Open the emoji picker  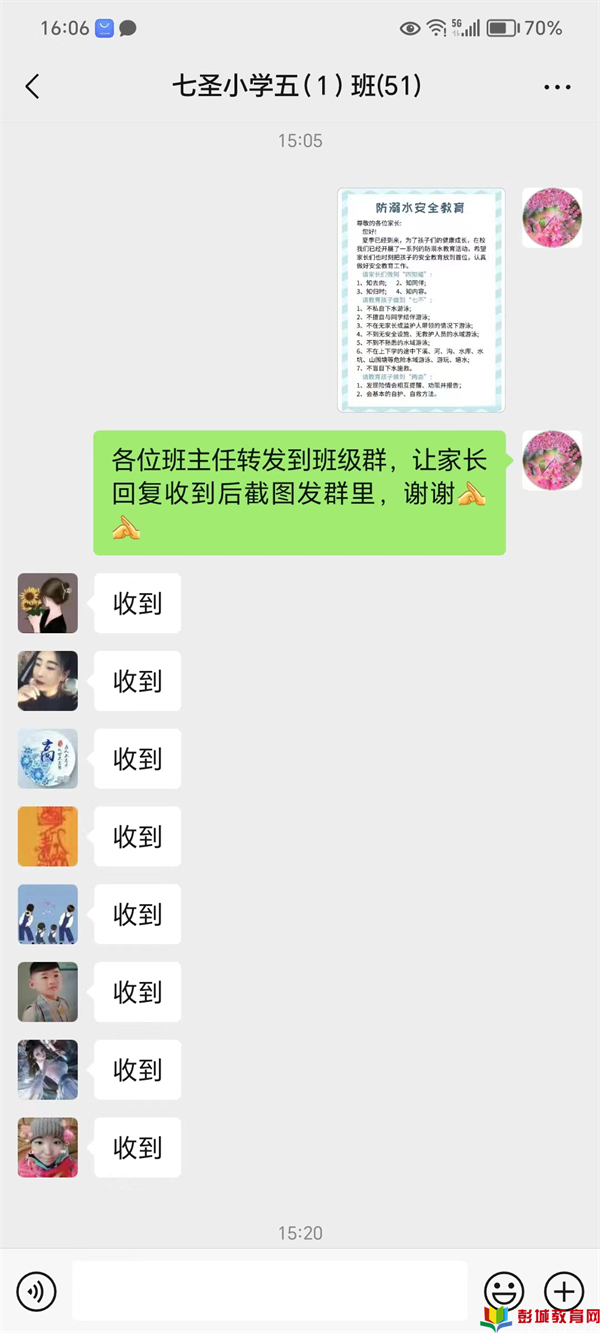click(504, 1291)
